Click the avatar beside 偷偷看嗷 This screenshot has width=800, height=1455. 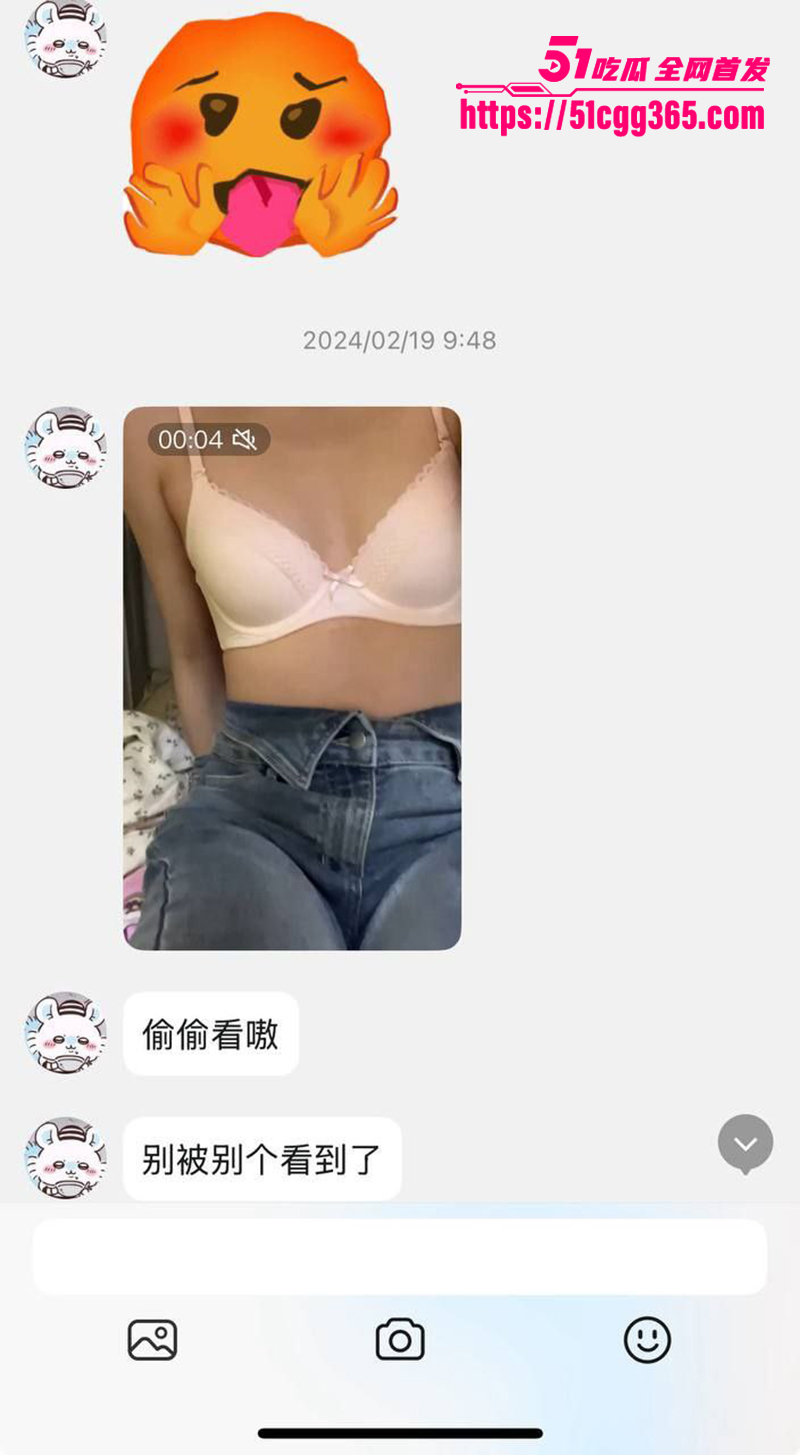tap(64, 1034)
